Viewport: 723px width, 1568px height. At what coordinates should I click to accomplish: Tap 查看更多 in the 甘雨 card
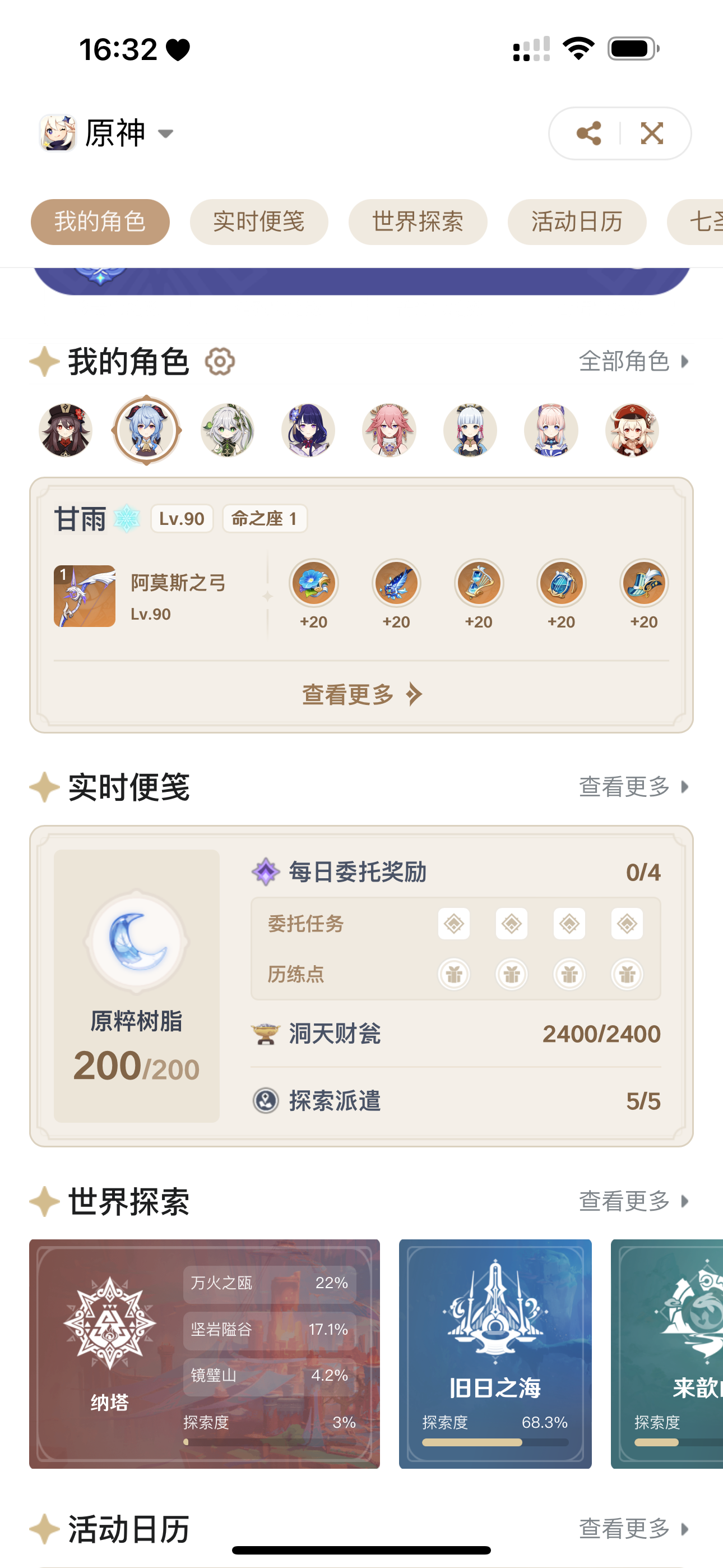[361, 694]
